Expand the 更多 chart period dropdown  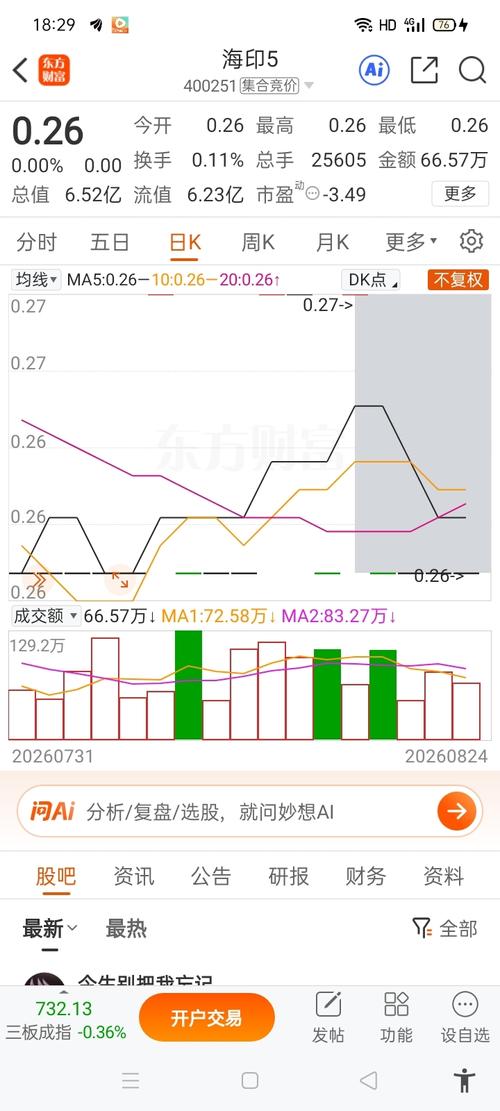tap(411, 242)
